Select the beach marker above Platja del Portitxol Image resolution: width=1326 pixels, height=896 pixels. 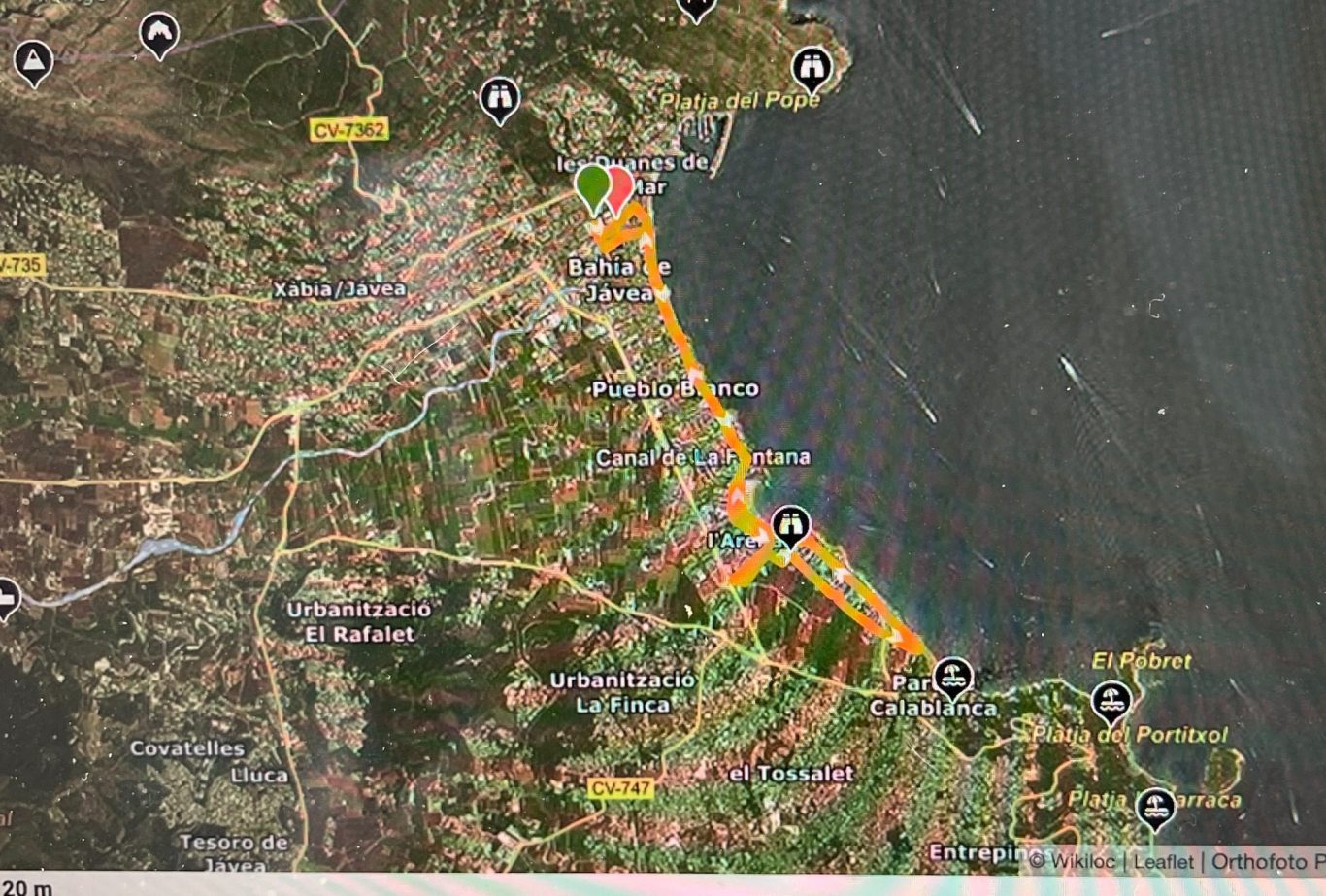pyautogui.click(x=1111, y=701)
